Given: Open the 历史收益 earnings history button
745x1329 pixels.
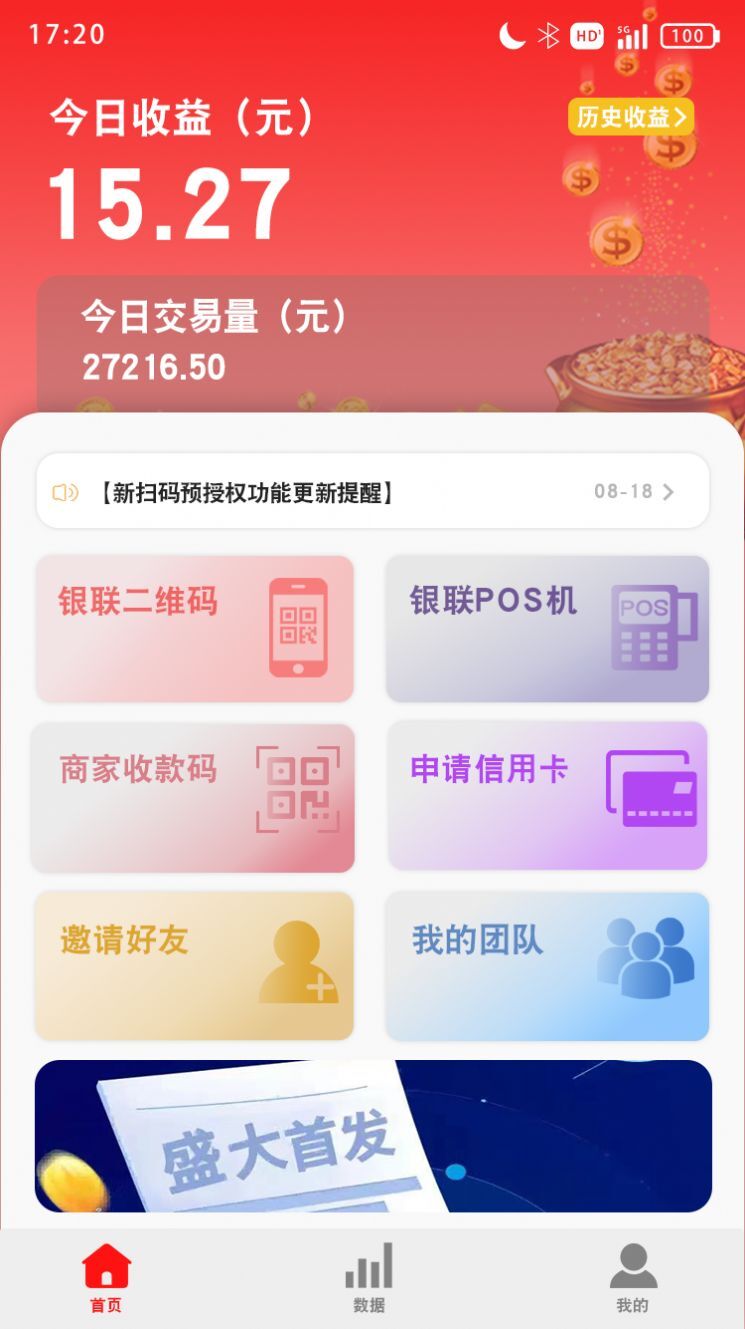Looking at the screenshot, I should [x=630, y=117].
